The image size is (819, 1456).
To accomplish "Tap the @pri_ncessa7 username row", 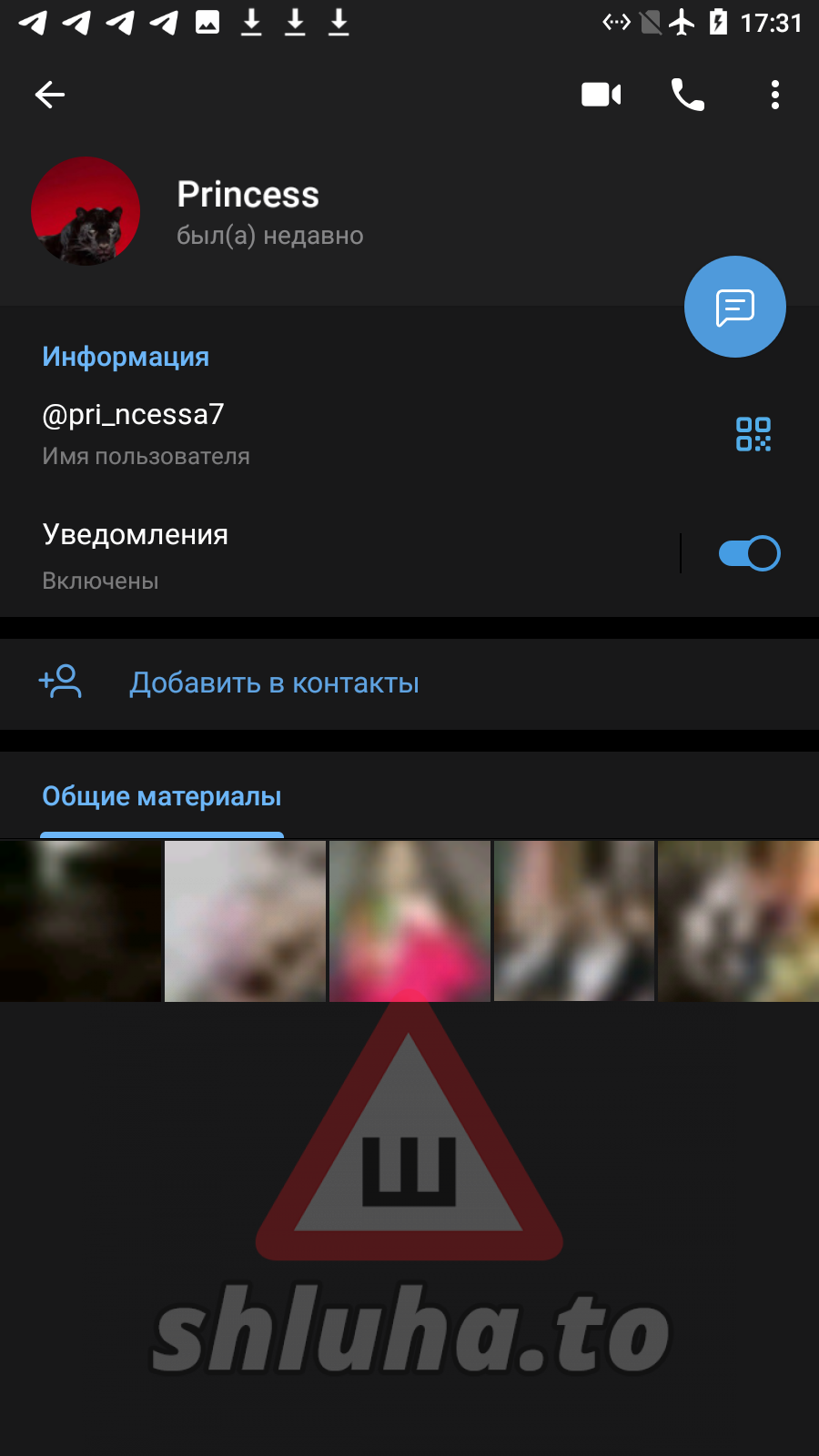I will point(273,433).
